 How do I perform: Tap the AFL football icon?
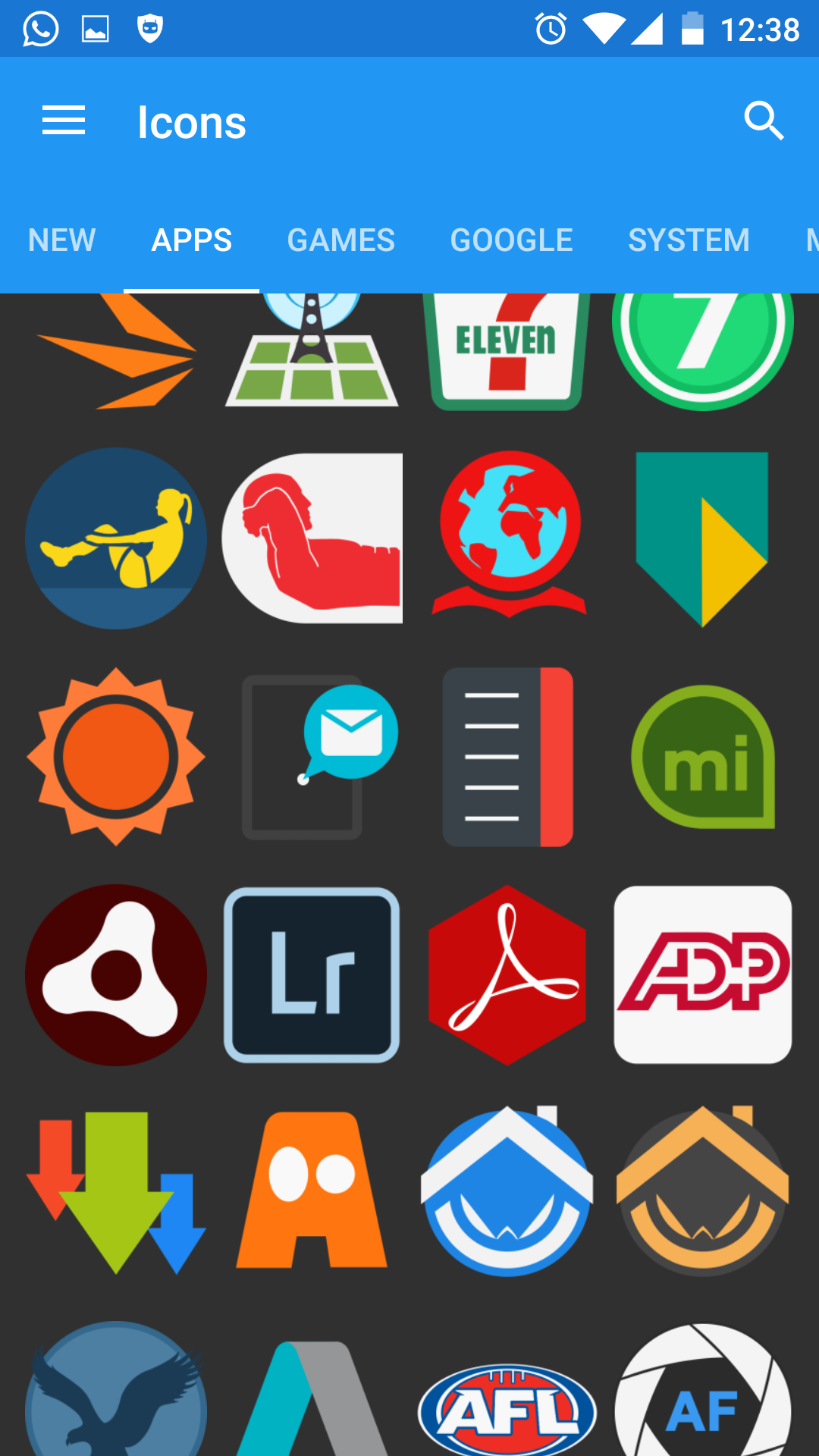click(x=507, y=1410)
